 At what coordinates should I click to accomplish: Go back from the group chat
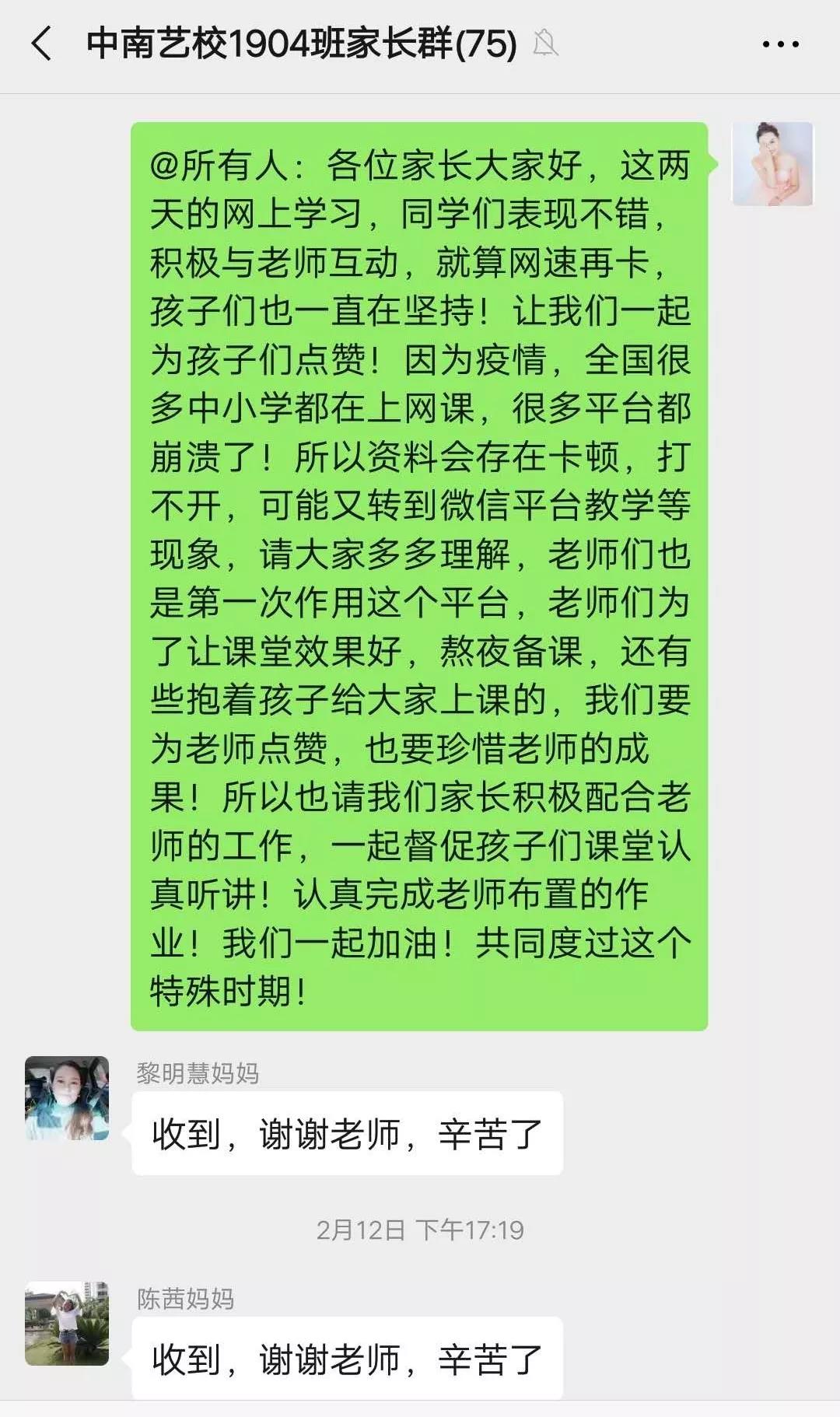[42, 44]
